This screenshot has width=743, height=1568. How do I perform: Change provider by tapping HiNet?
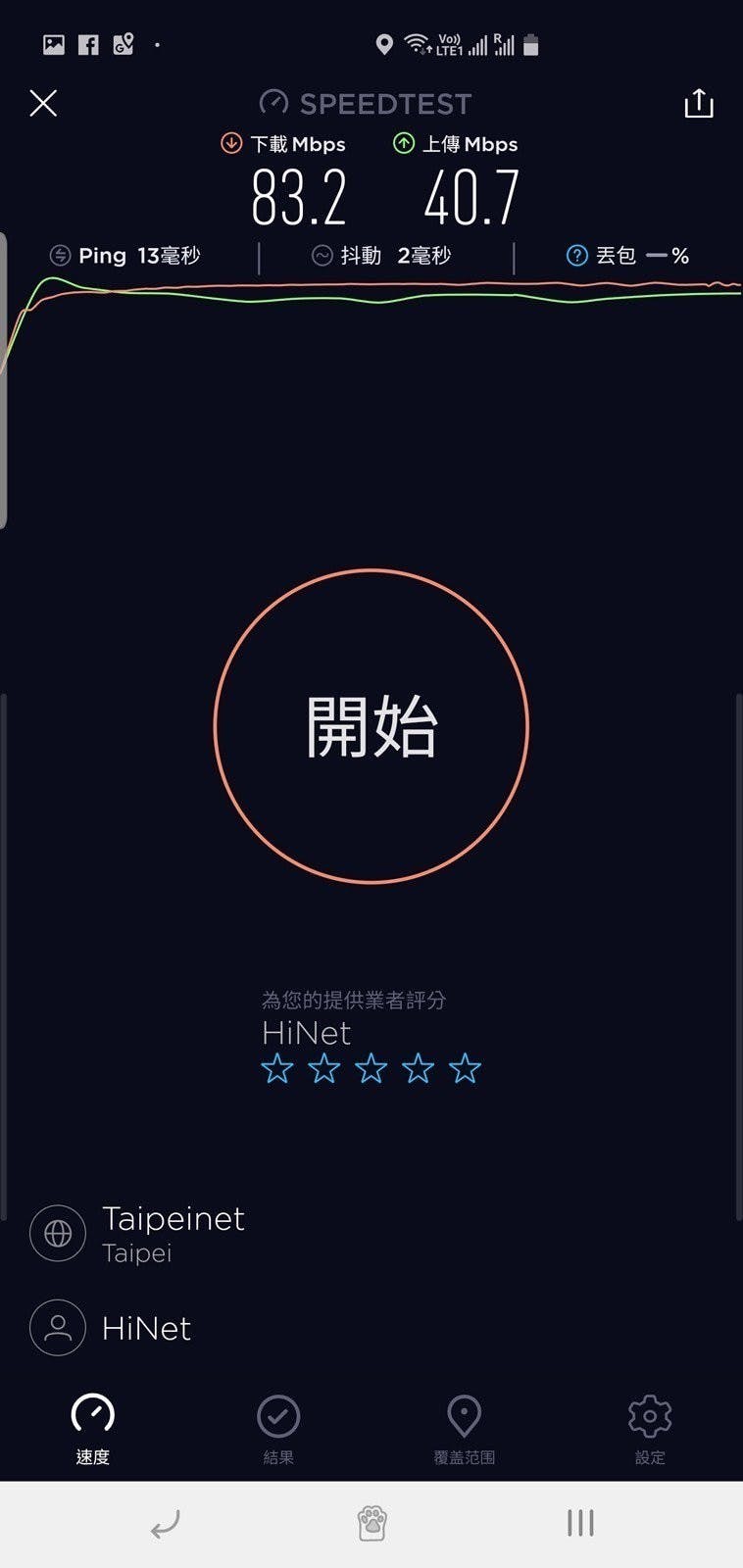pos(146,1329)
